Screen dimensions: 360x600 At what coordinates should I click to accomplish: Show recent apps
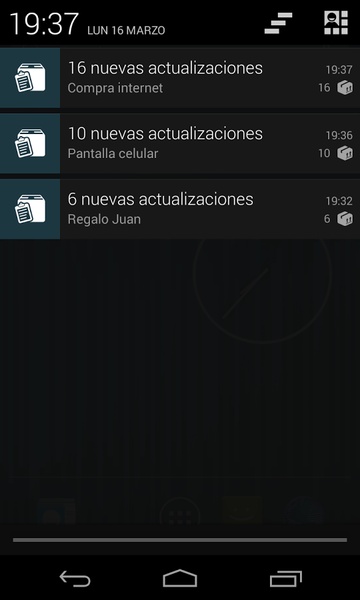(285, 578)
